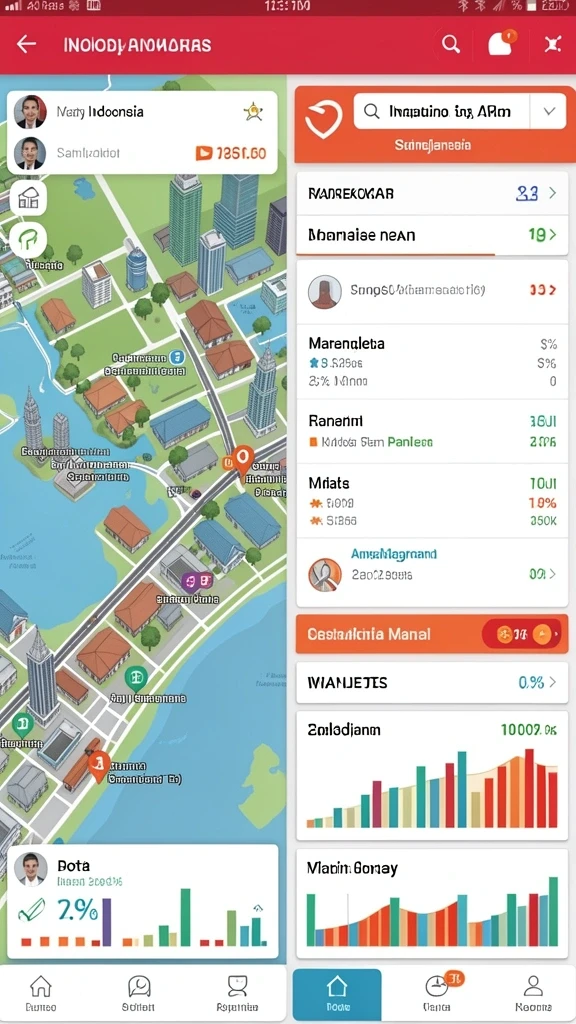Open the Bota card with 2% stats
576x1024 pixels.
point(142,901)
